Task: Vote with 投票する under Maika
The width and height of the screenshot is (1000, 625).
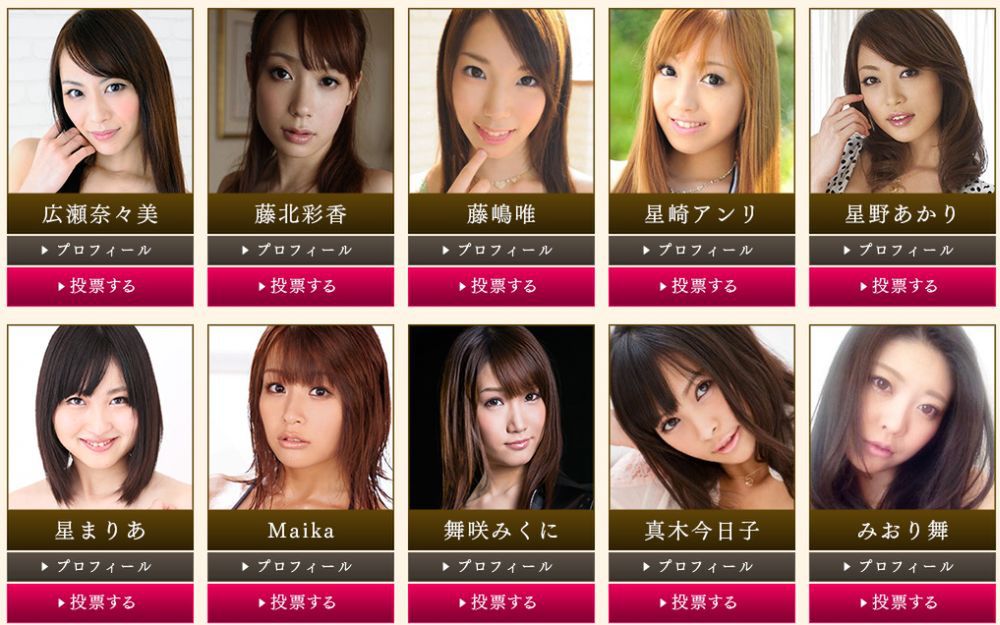Action: pos(301,602)
